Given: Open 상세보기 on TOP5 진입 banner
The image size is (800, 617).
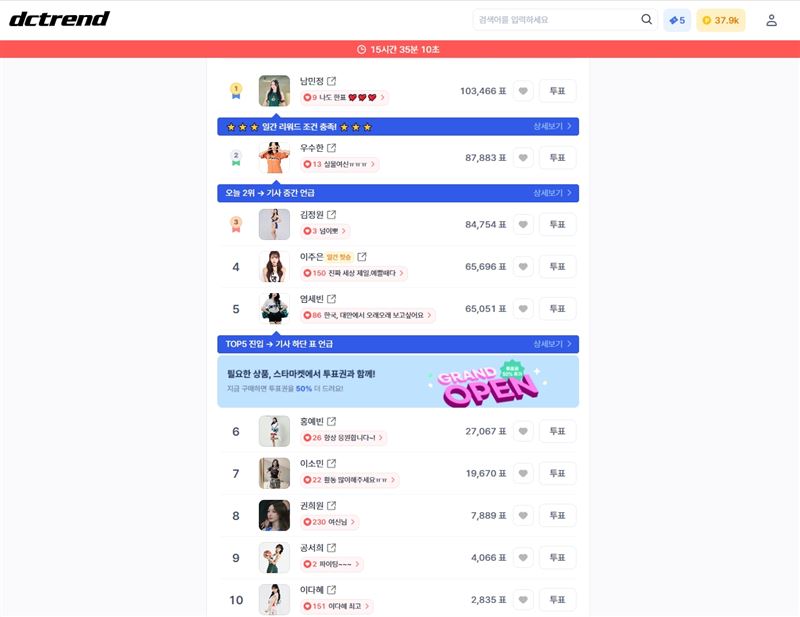Looking at the screenshot, I should 553,344.
